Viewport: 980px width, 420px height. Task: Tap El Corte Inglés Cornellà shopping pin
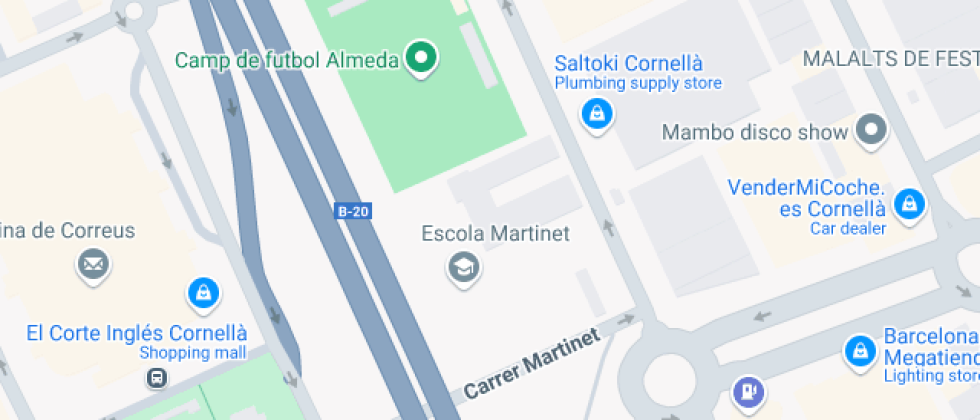[x=204, y=294]
